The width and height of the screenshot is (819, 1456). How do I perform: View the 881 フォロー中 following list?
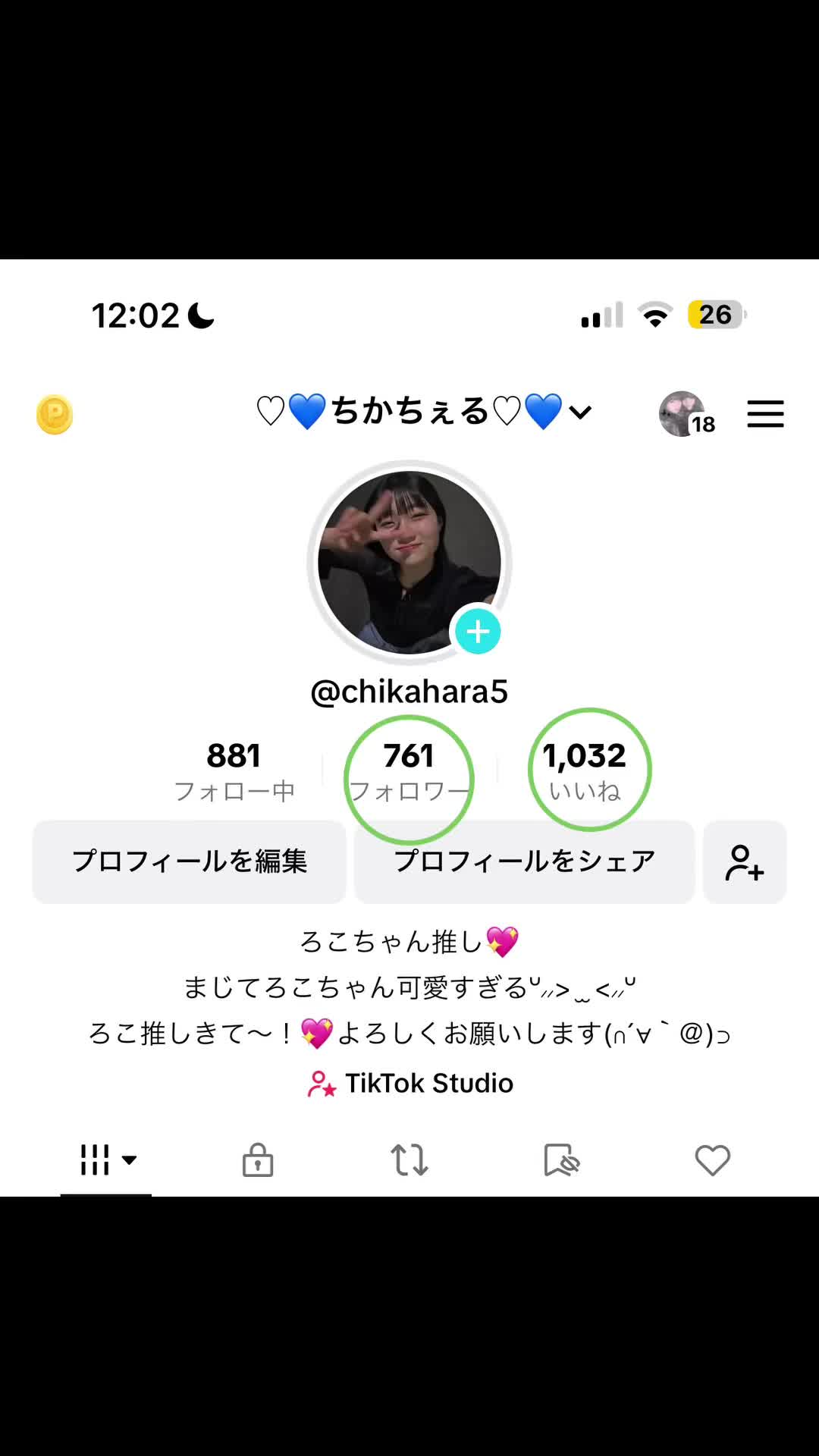234,771
